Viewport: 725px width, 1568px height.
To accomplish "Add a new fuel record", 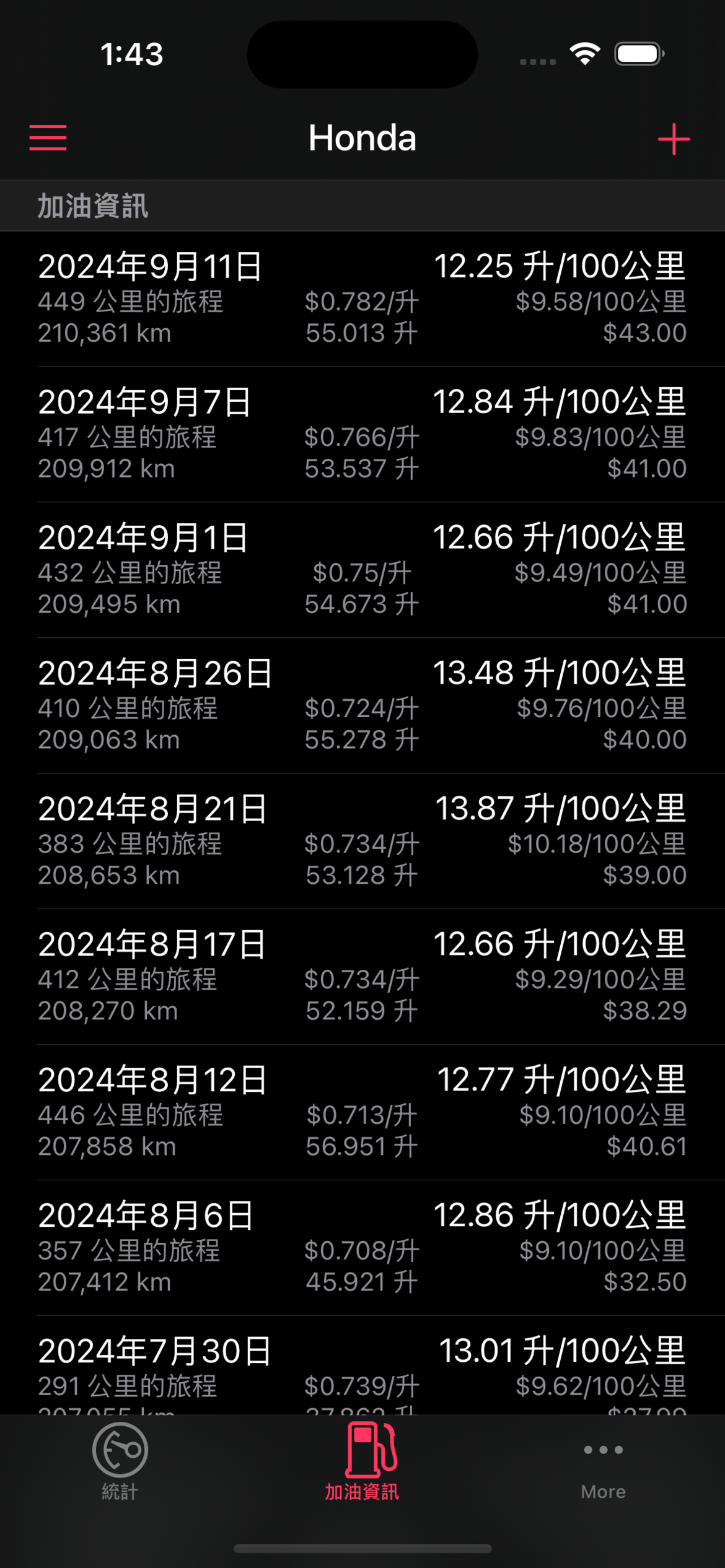I will pos(674,139).
